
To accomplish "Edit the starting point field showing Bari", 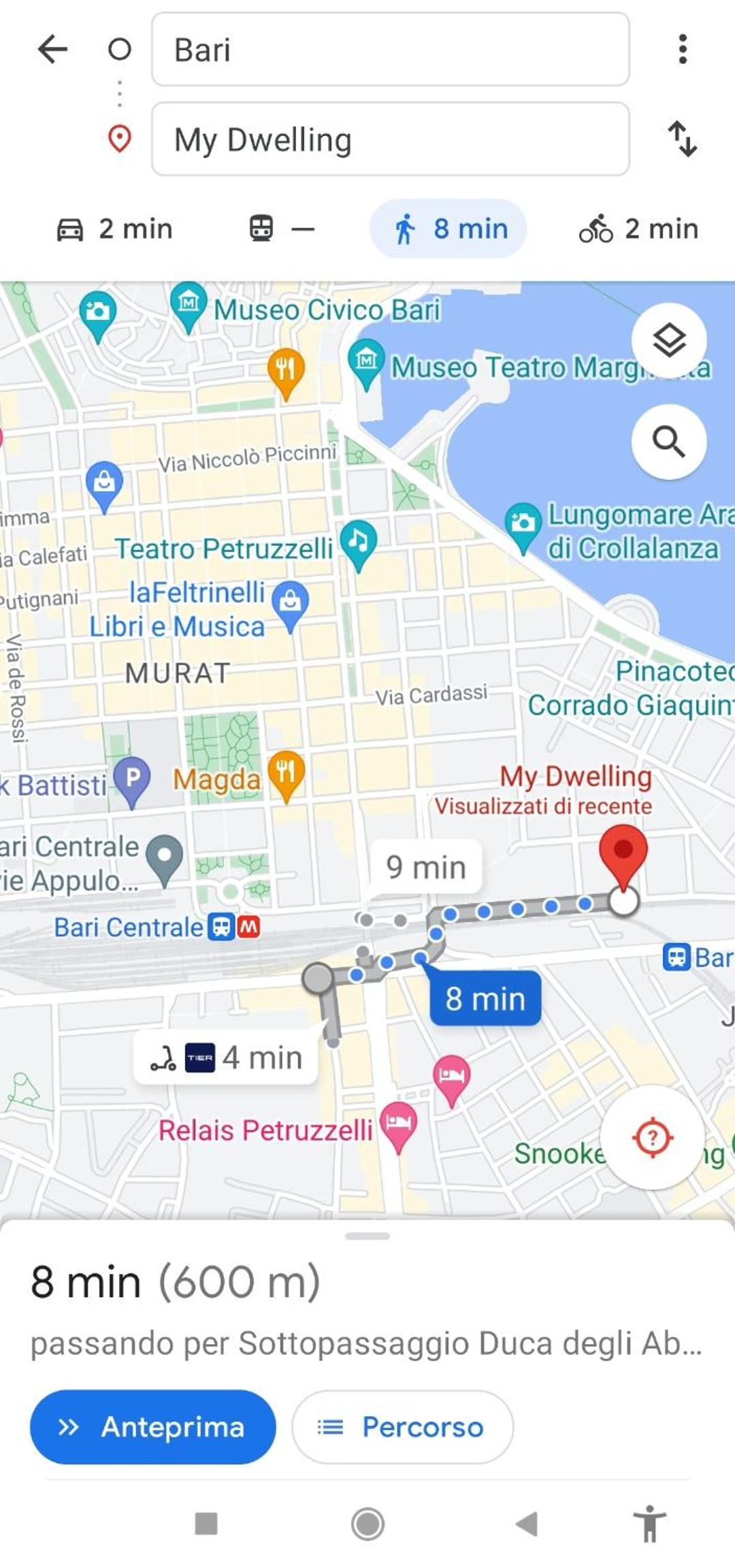I will (x=391, y=49).
